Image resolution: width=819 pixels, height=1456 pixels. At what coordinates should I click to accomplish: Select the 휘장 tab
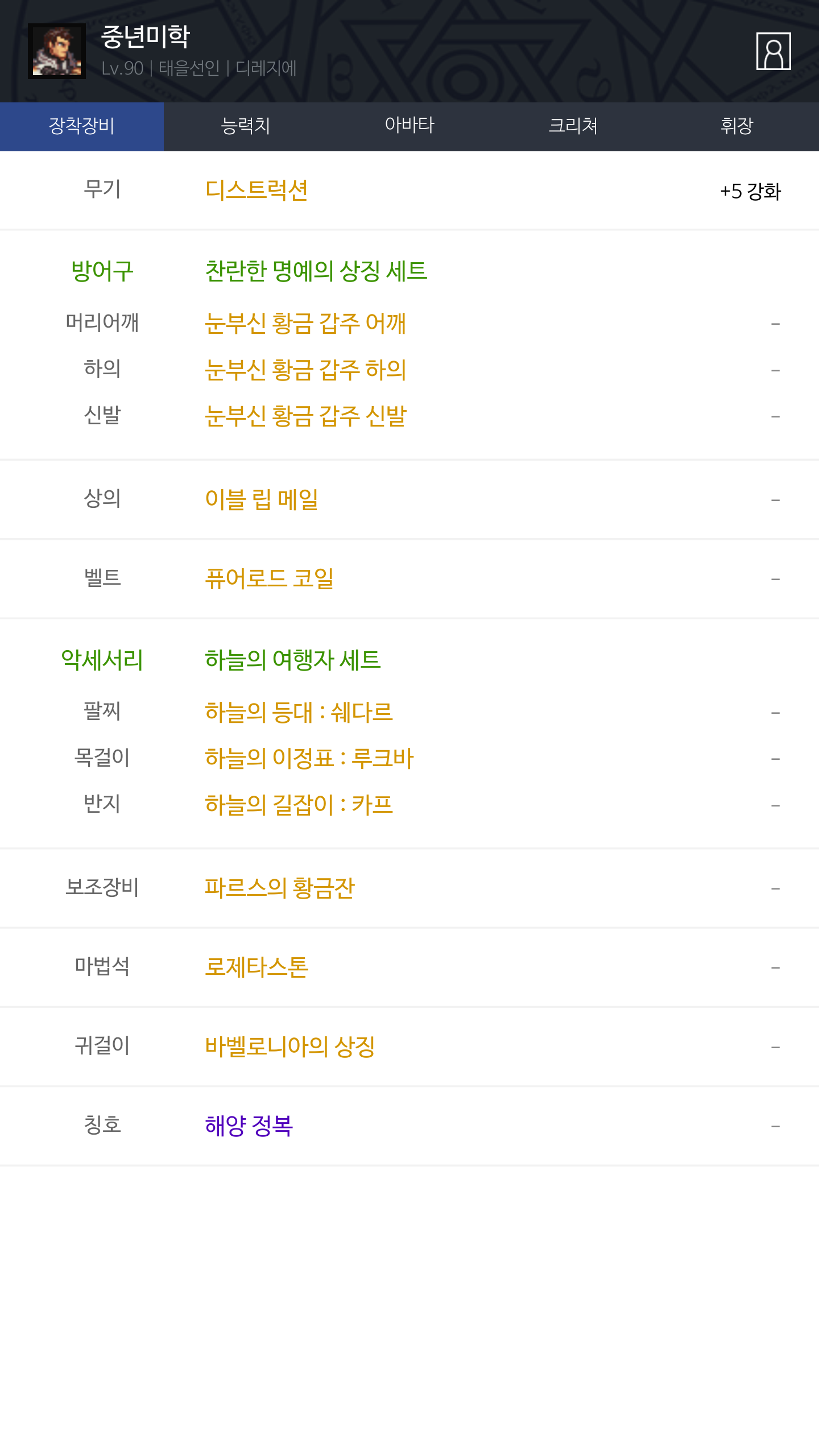(737, 126)
